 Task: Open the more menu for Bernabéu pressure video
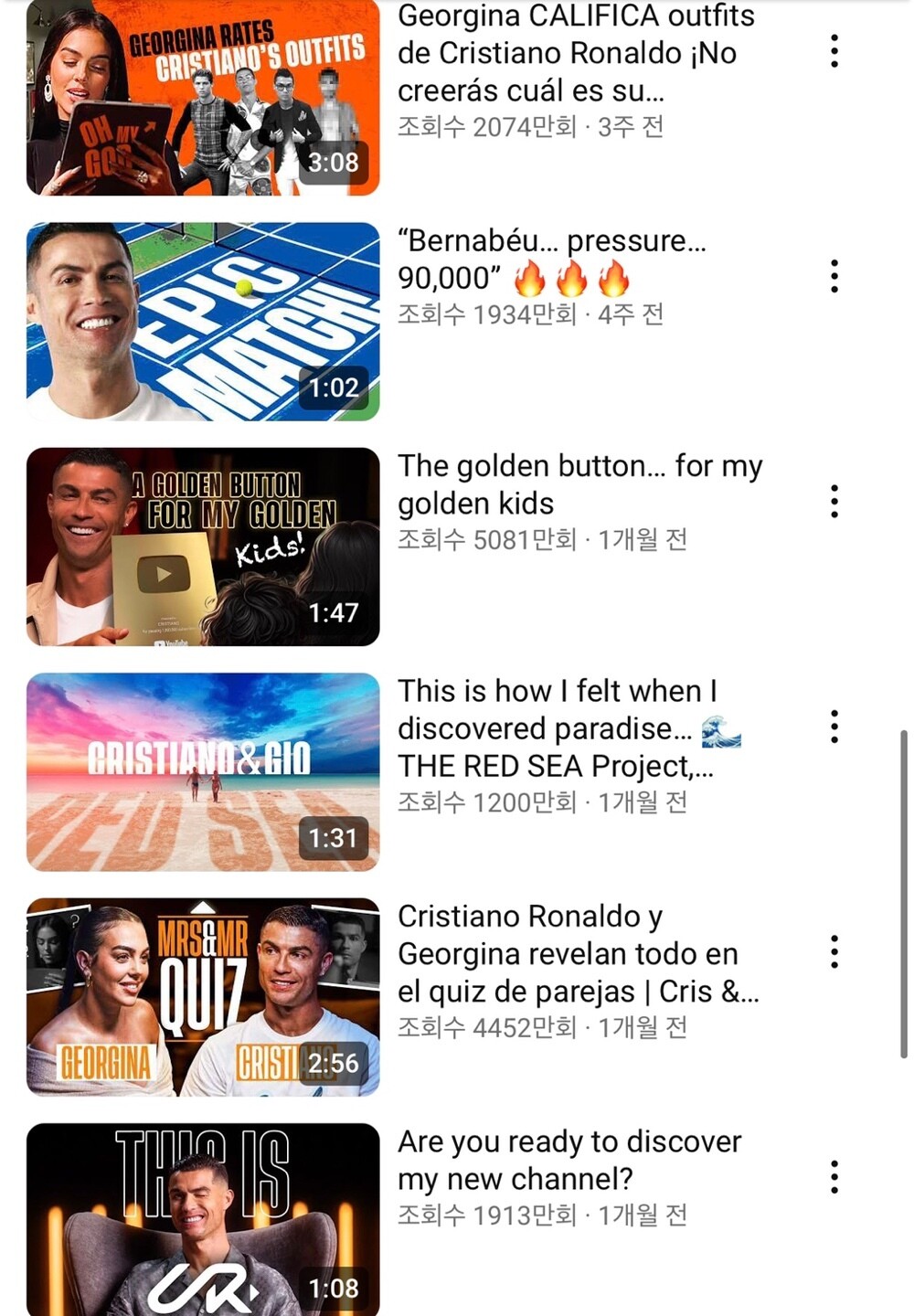coord(834,276)
